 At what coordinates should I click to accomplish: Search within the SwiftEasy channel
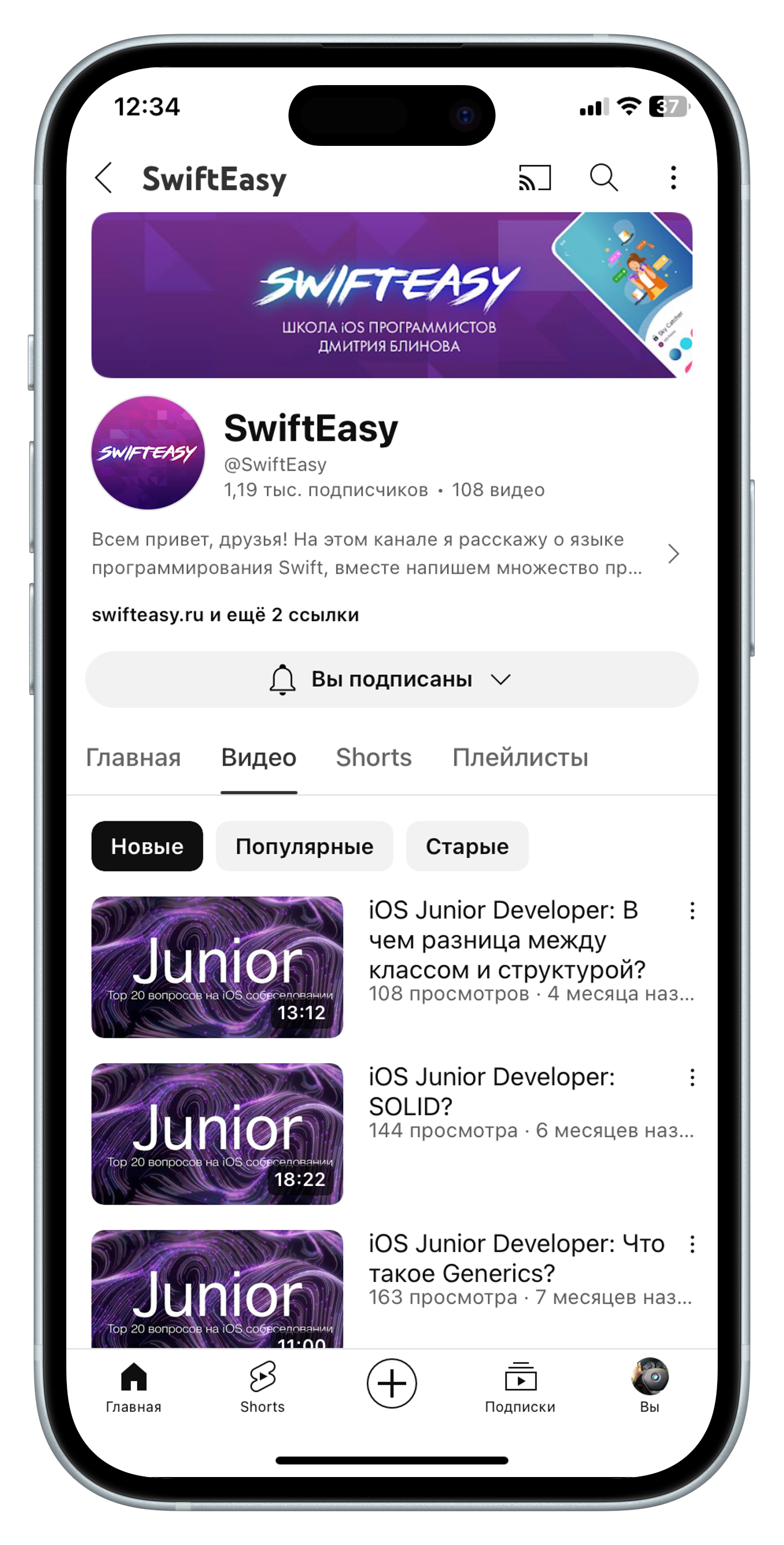pos(603,178)
